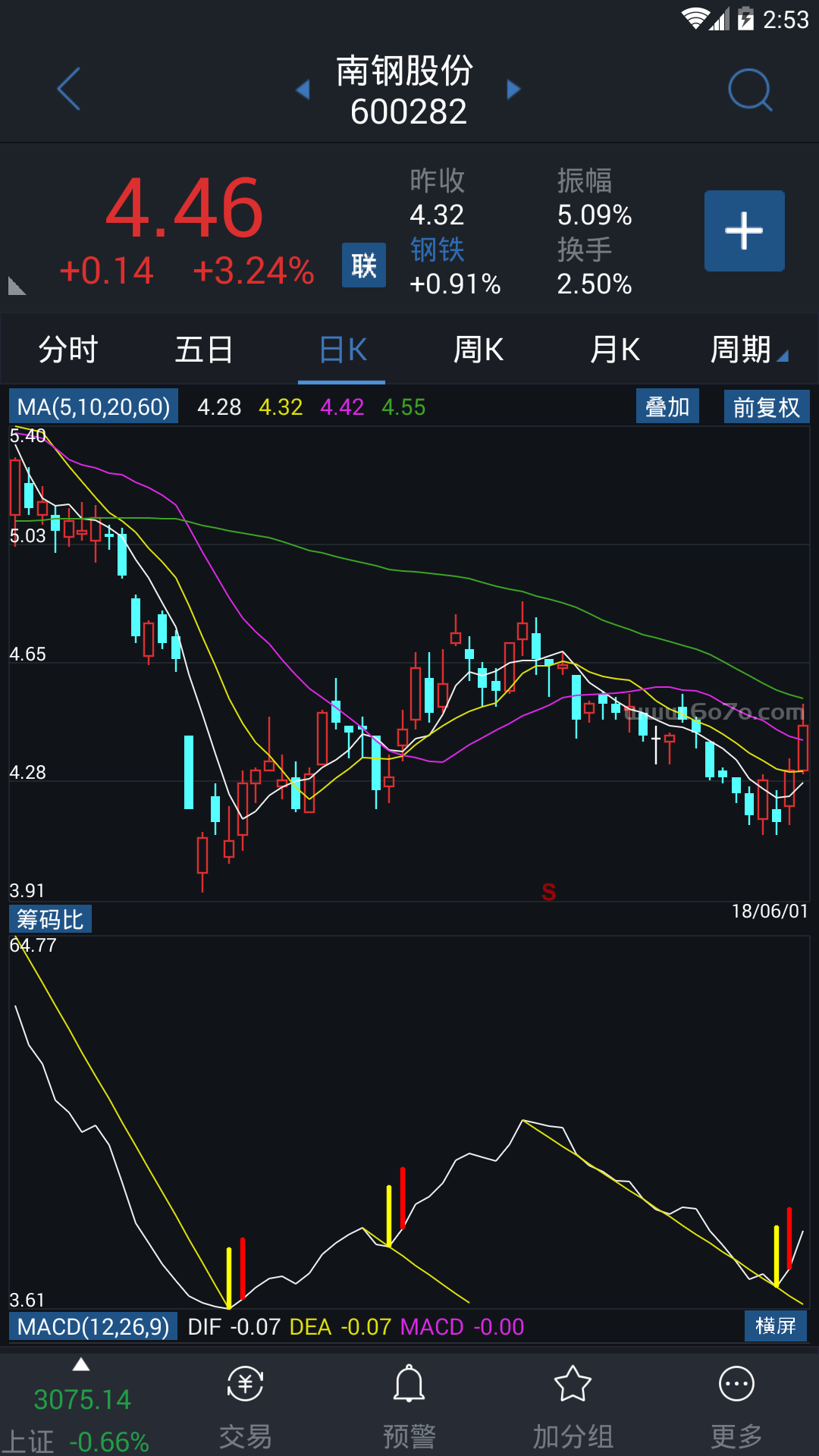This screenshot has height=1456, width=819.
Task: Open the 钢铁 sector link
Action: pyautogui.click(x=437, y=249)
